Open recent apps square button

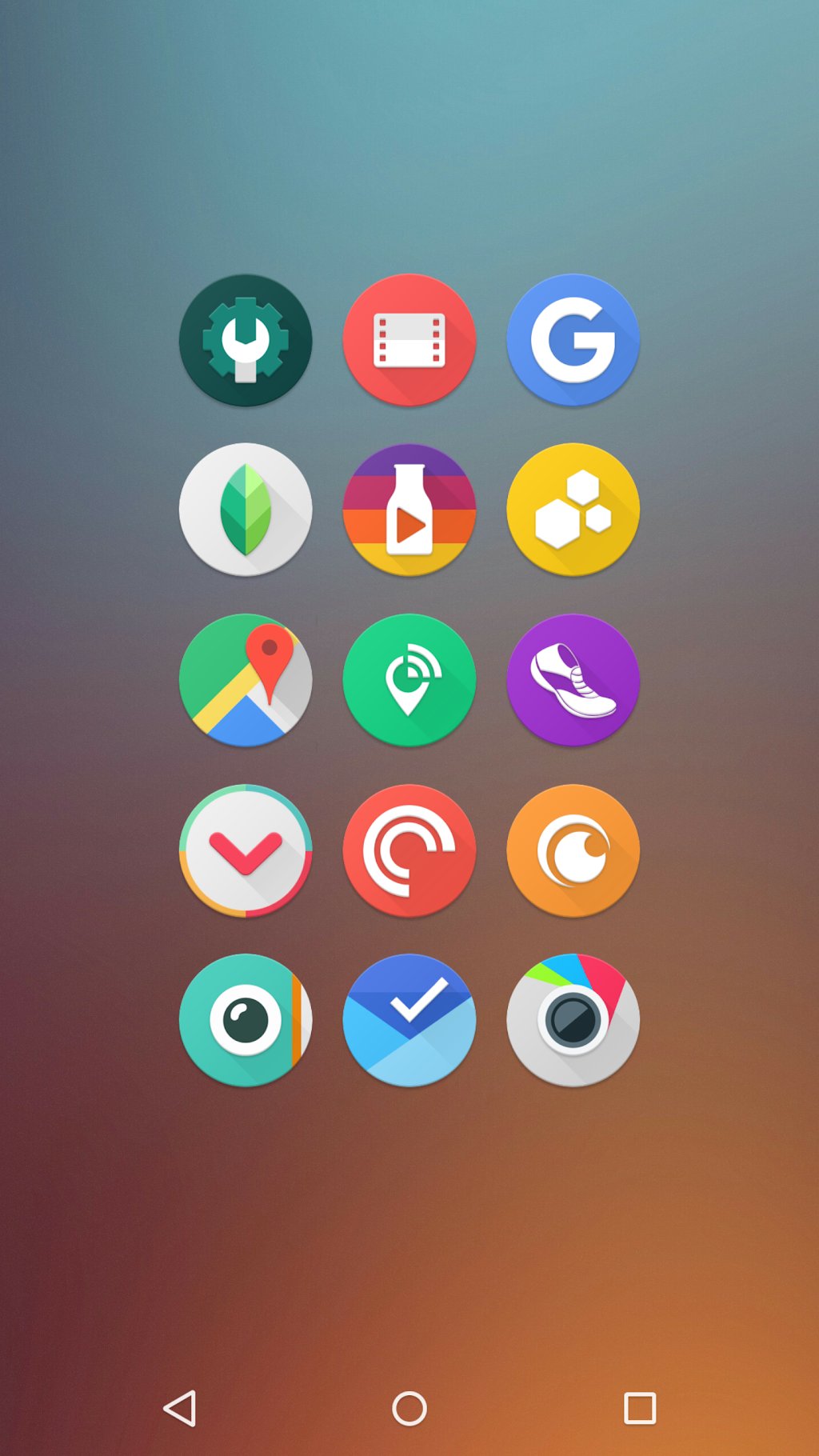[640, 1408]
